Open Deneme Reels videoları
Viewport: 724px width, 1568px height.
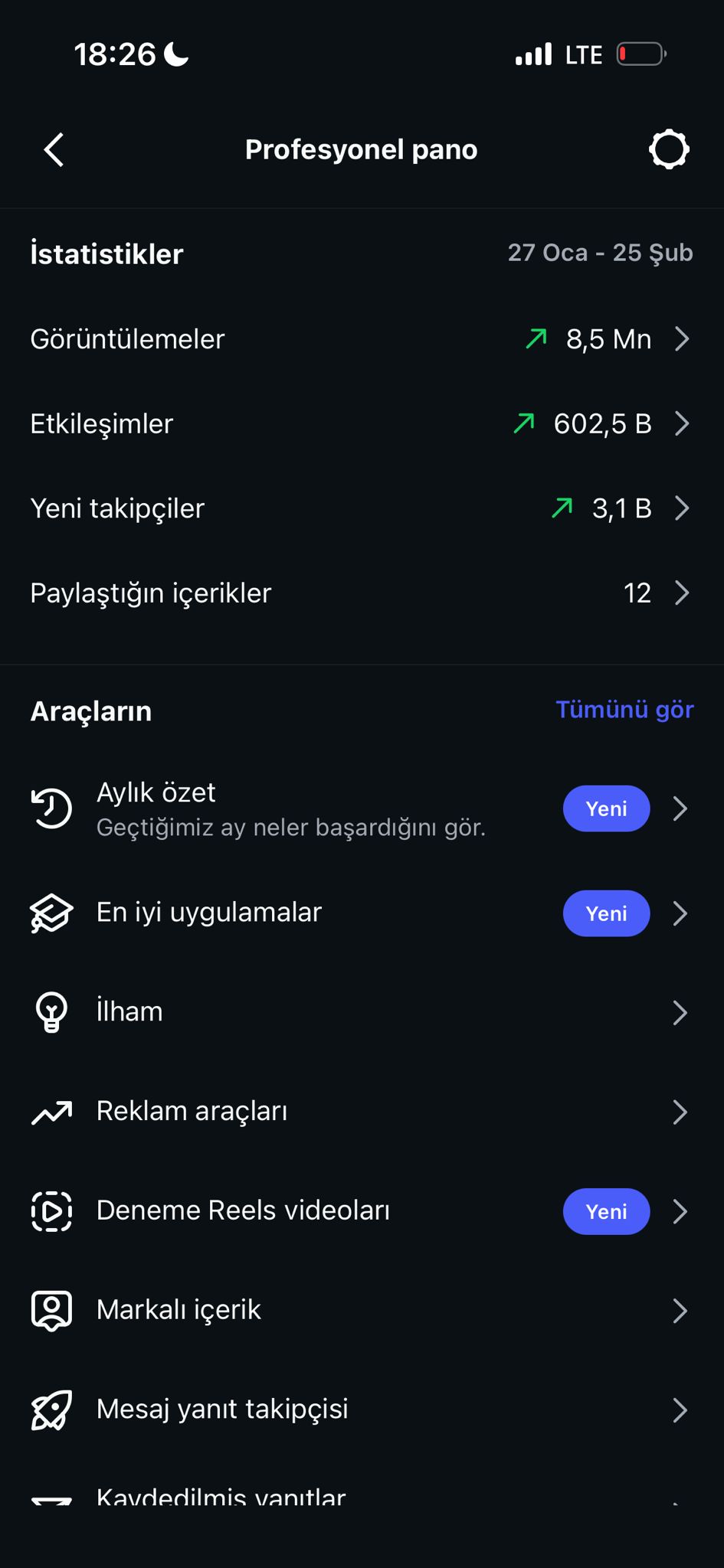(360, 1211)
